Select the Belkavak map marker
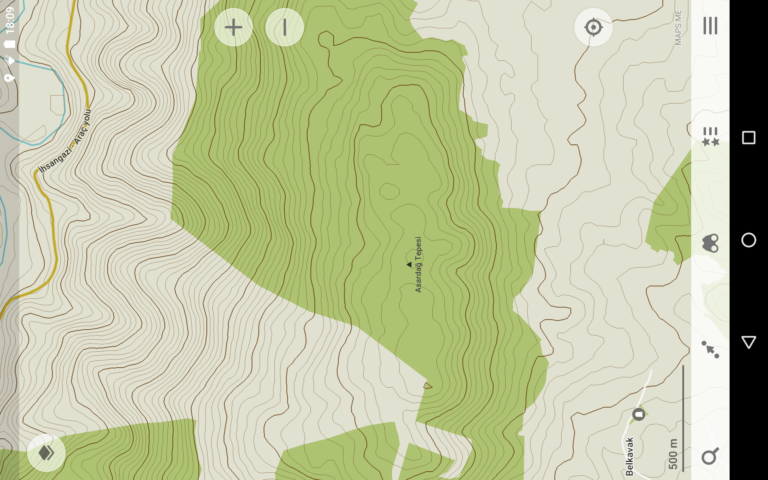Viewport: 768px width, 480px height. click(x=638, y=414)
